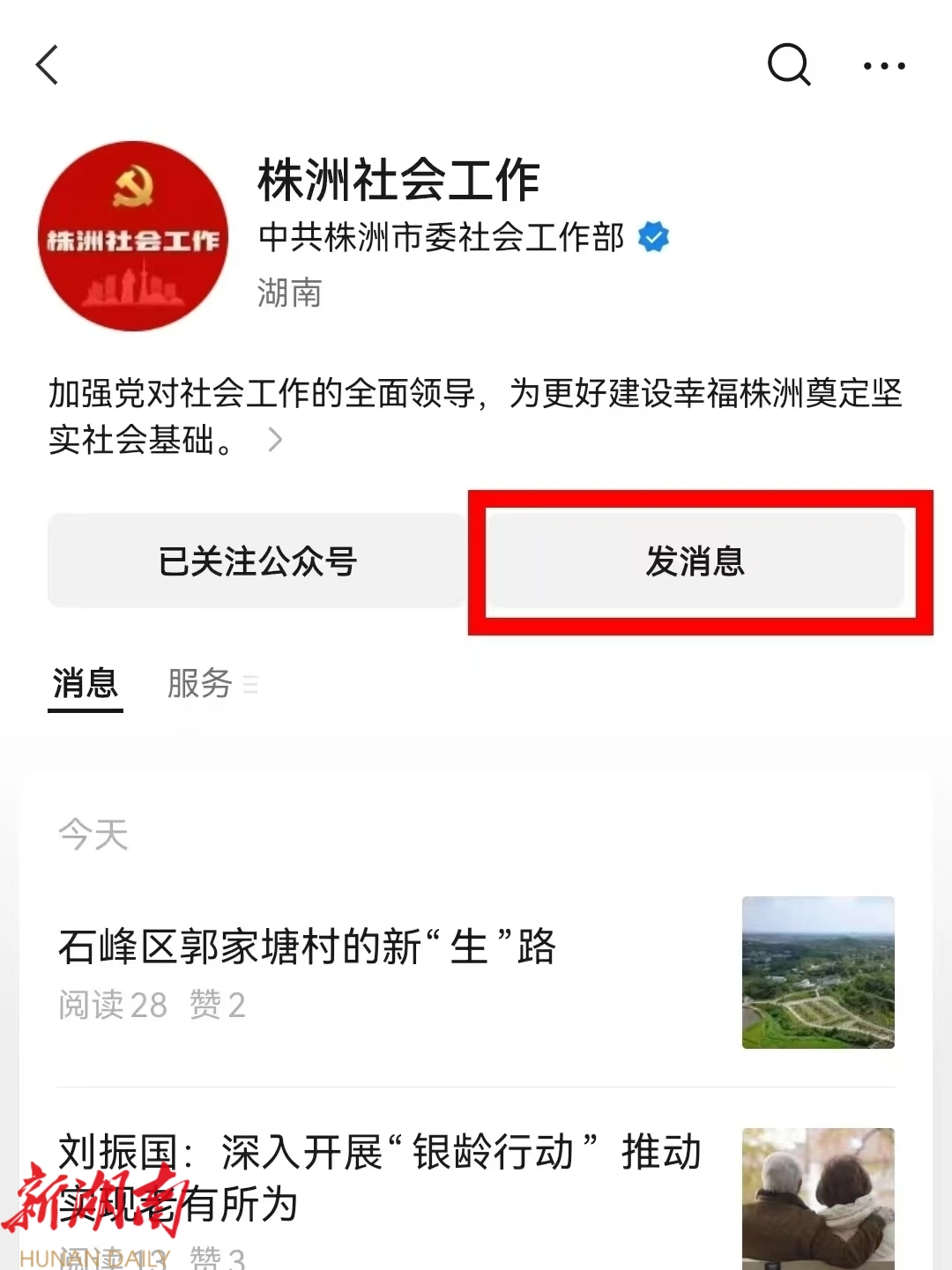The height and width of the screenshot is (1270, 952).
Task: Expand the account description chevron
Action: tap(275, 440)
